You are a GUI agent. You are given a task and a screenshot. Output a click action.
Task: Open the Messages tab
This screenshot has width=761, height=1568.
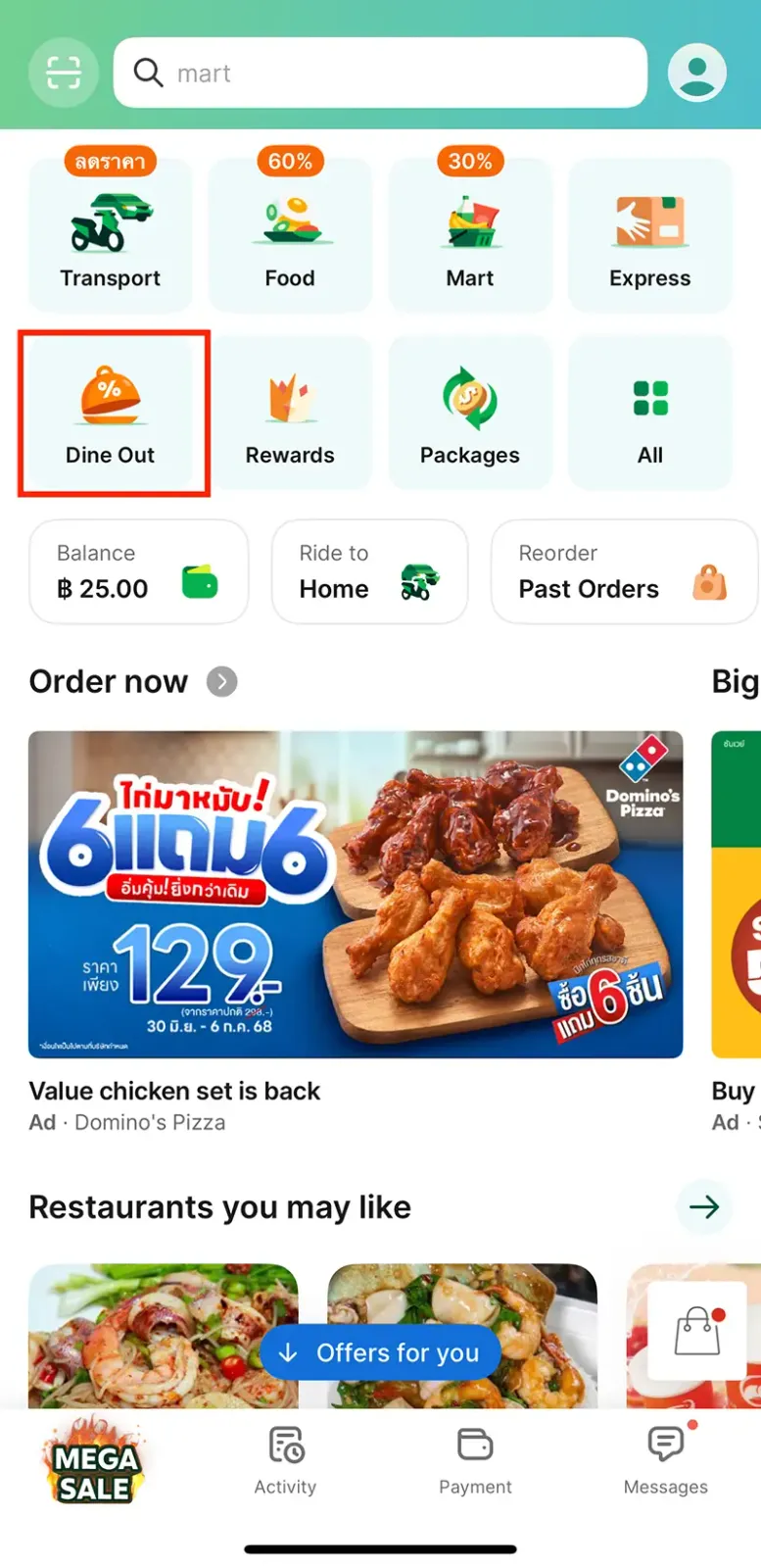[665, 1460]
